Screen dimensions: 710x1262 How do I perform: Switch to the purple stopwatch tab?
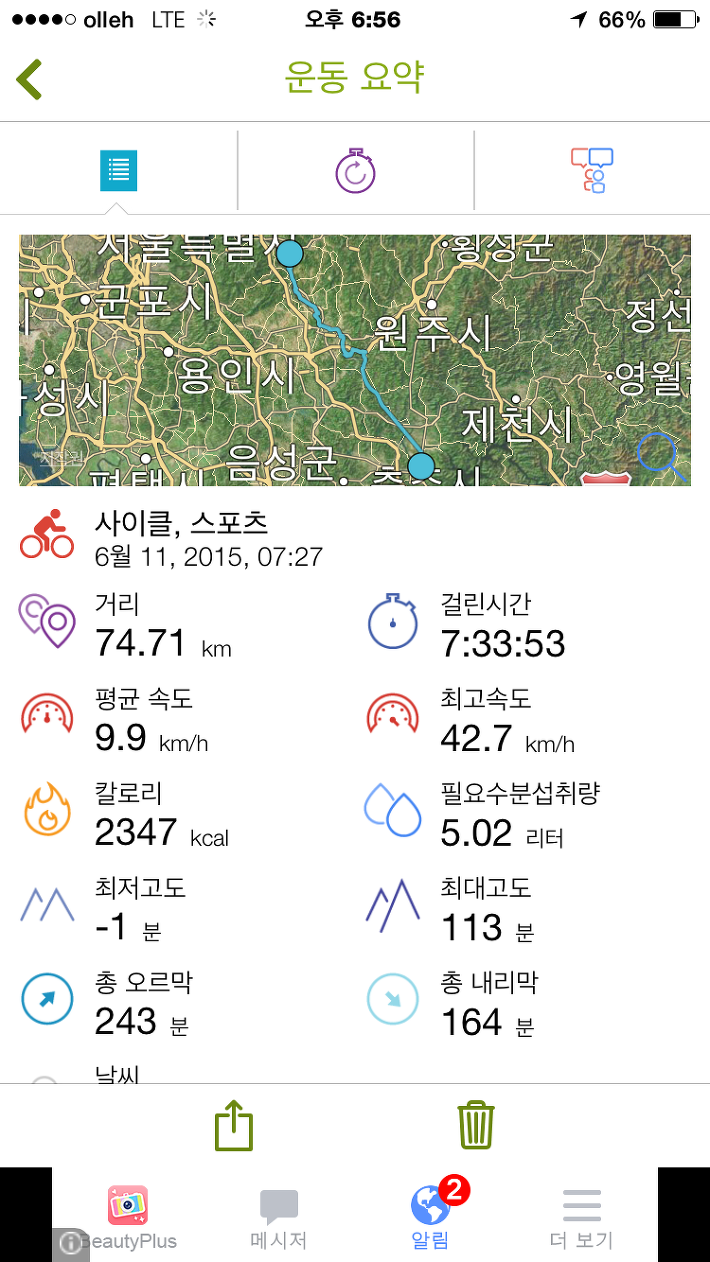[355, 171]
